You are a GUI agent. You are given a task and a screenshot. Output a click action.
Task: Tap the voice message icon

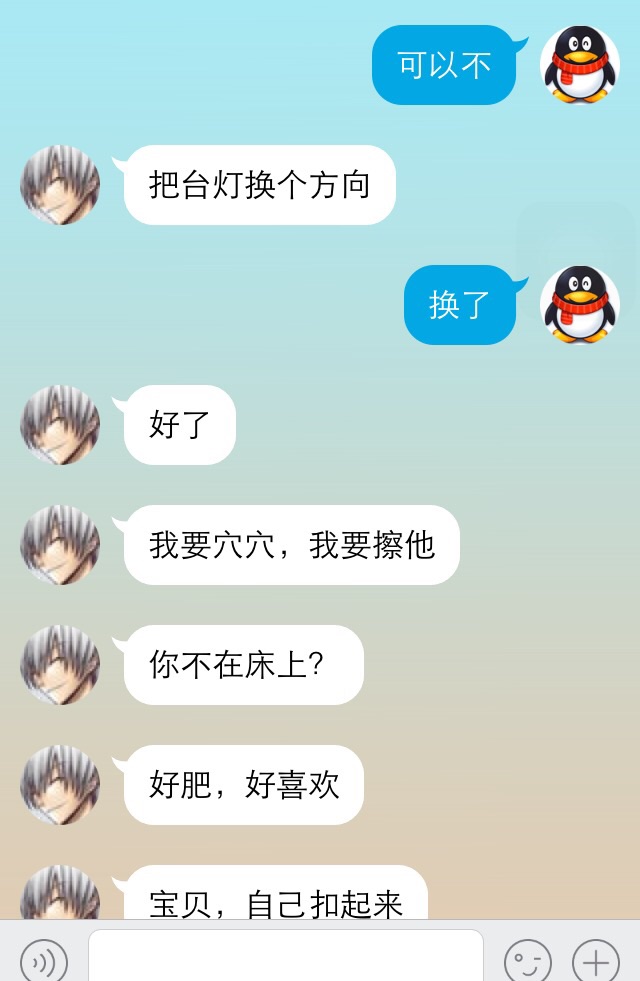[44, 961]
